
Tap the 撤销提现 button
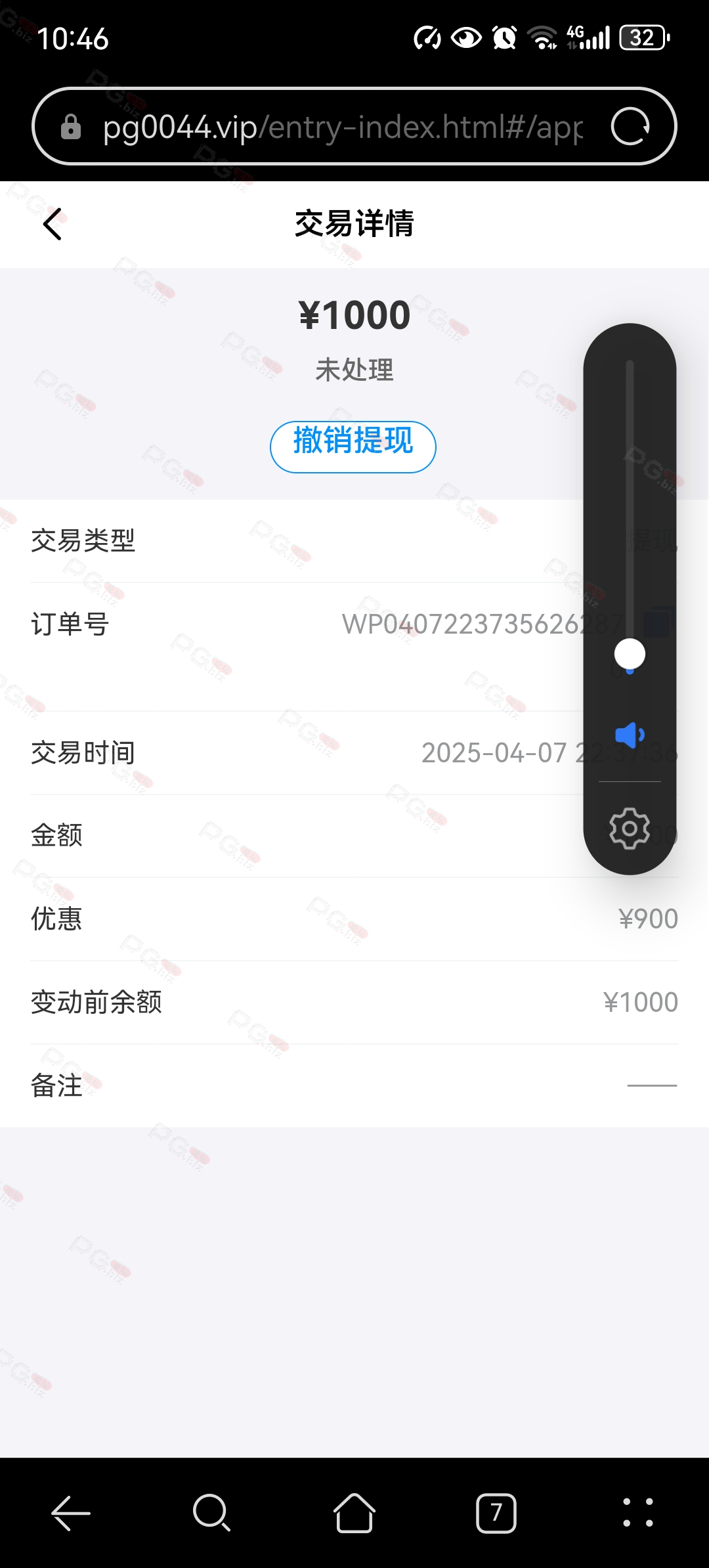[x=353, y=446]
